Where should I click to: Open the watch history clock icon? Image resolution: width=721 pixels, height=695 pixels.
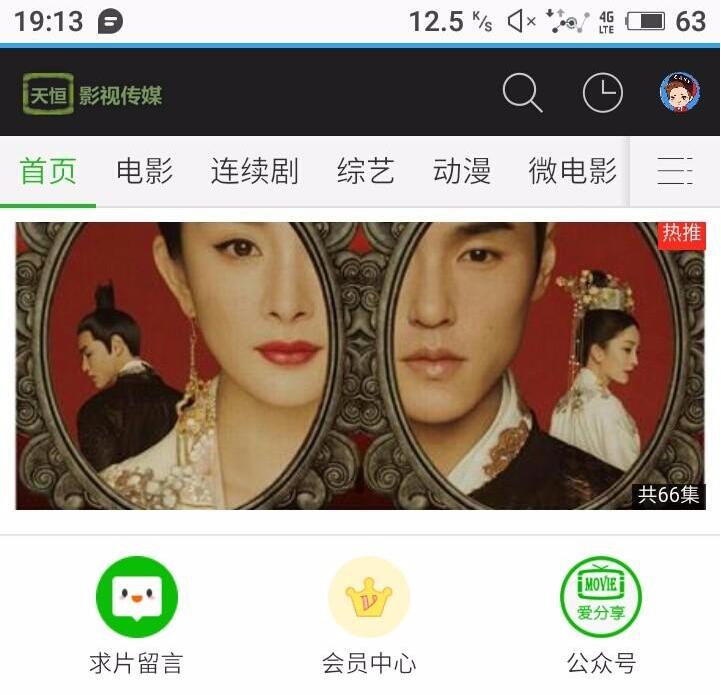[x=602, y=93]
